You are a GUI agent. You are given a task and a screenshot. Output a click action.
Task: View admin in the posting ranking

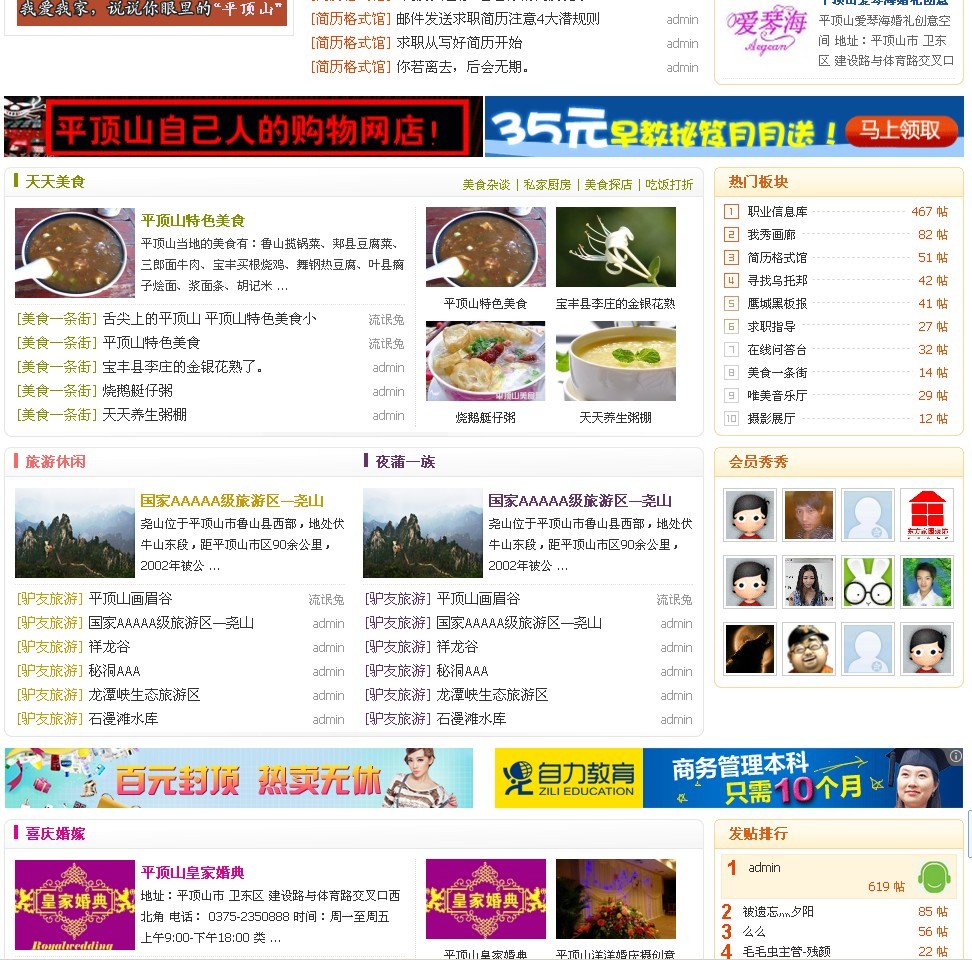click(764, 868)
